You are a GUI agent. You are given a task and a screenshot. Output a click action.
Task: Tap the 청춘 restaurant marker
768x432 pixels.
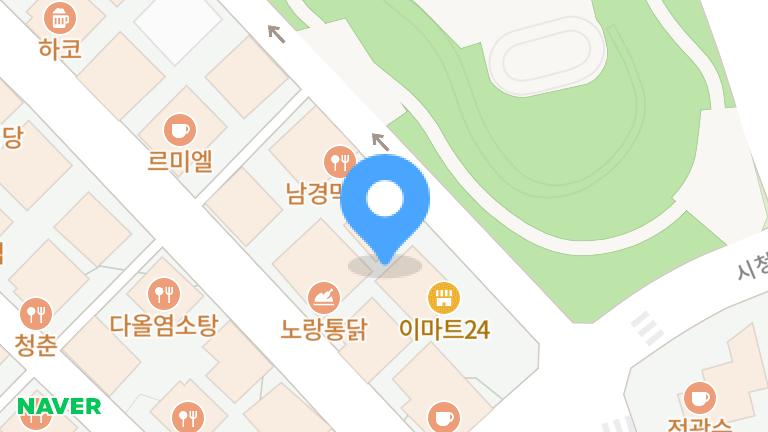tap(36, 313)
